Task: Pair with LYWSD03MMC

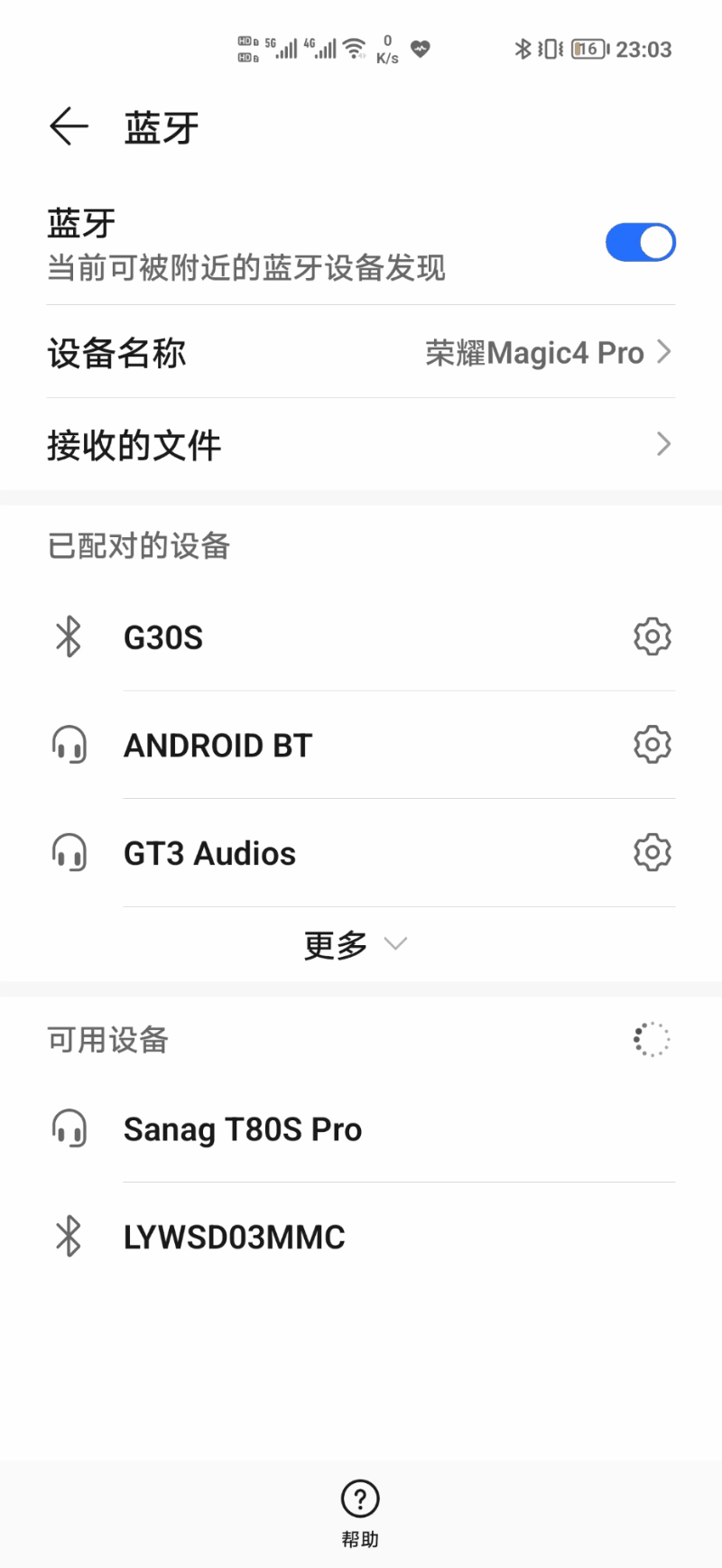Action: click(x=361, y=1237)
